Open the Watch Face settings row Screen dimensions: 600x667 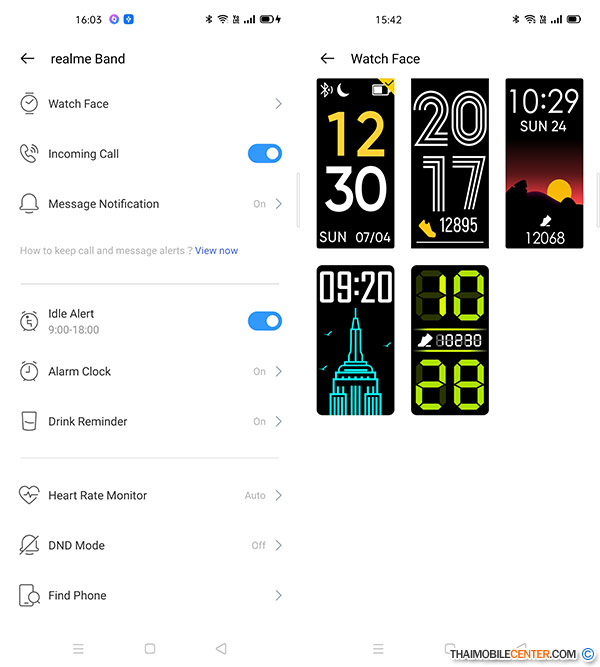pos(150,104)
